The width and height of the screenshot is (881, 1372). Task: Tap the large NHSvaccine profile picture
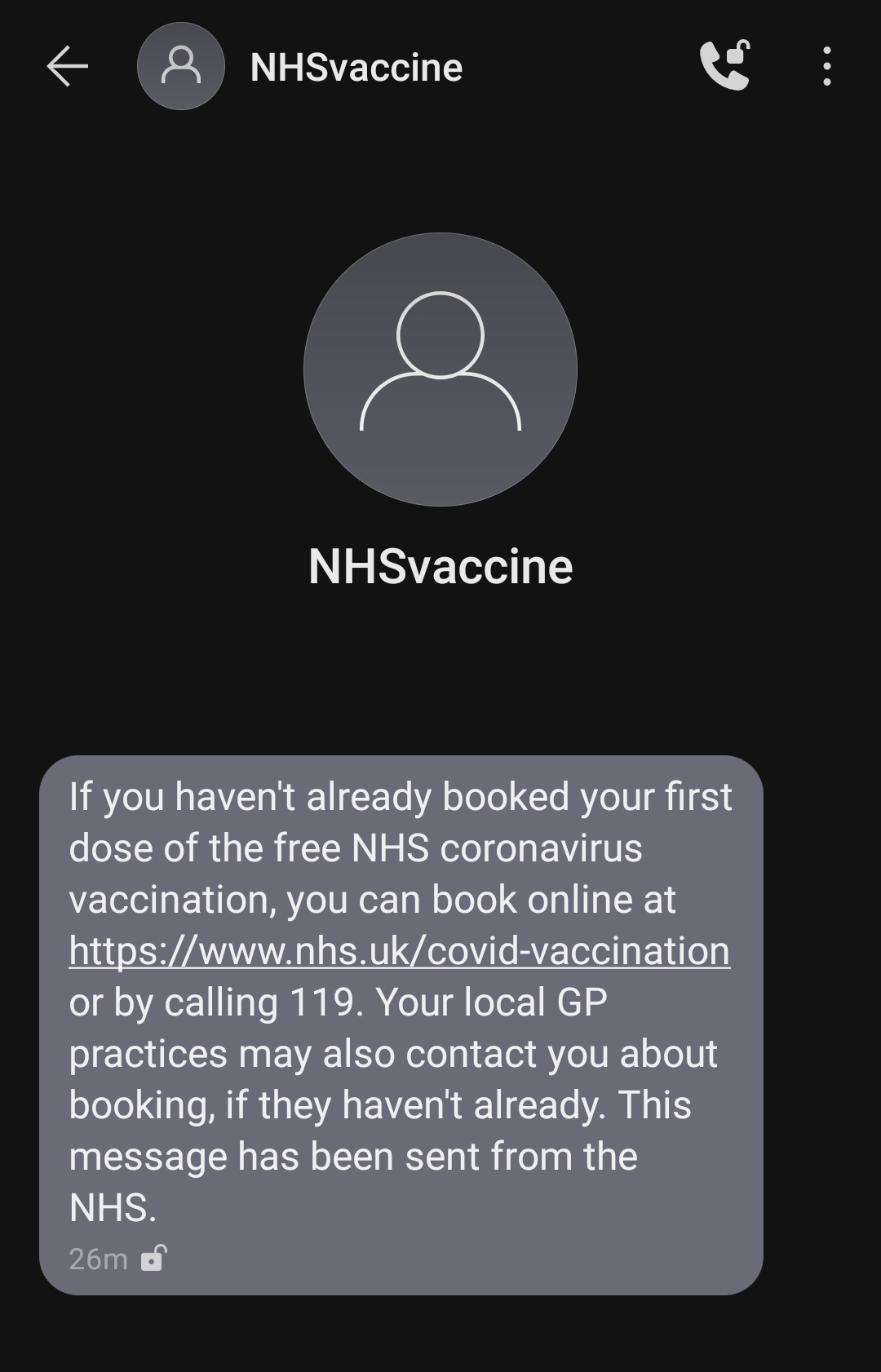pos(440,370)
